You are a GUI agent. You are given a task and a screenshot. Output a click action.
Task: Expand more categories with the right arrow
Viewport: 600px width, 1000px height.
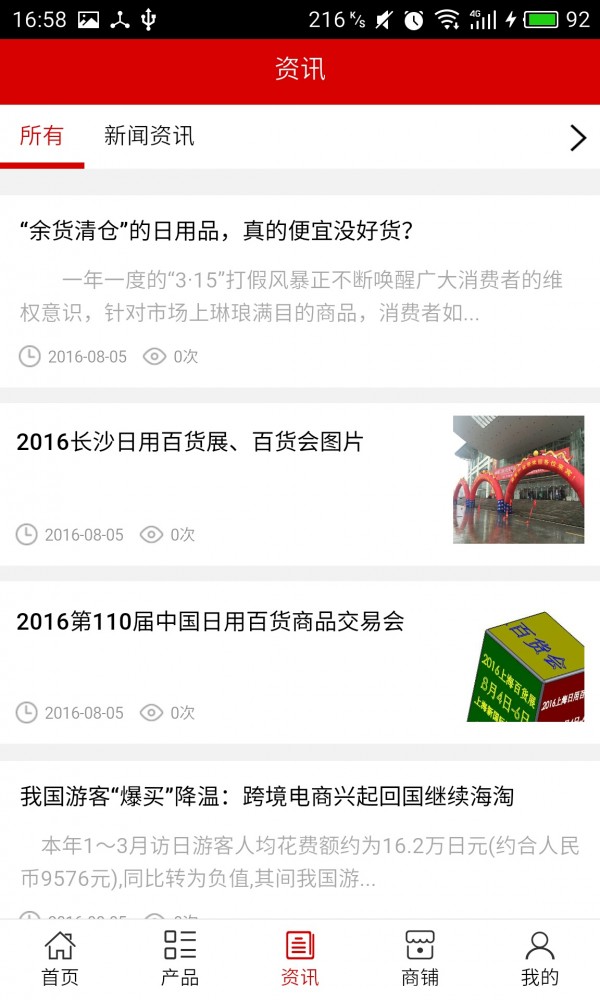pos(577,138)
